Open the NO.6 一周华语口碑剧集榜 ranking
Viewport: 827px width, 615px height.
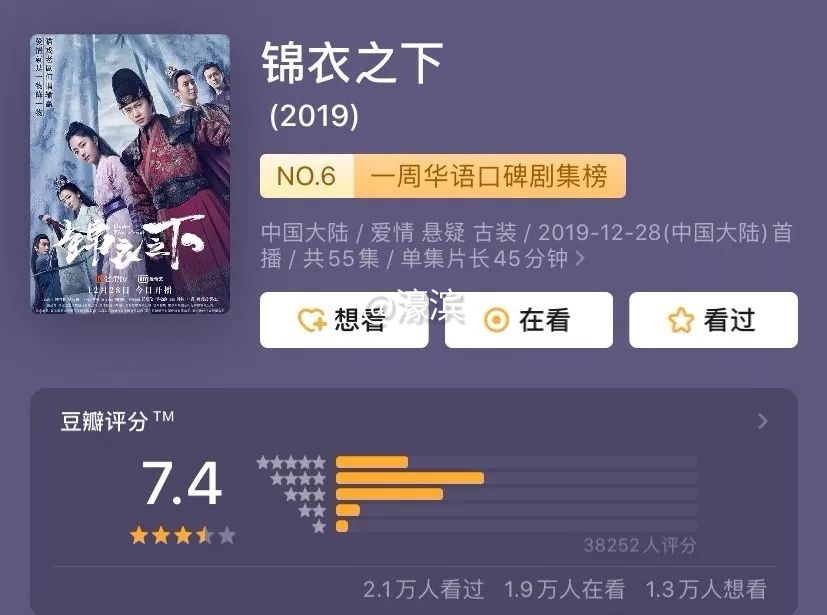442,177
